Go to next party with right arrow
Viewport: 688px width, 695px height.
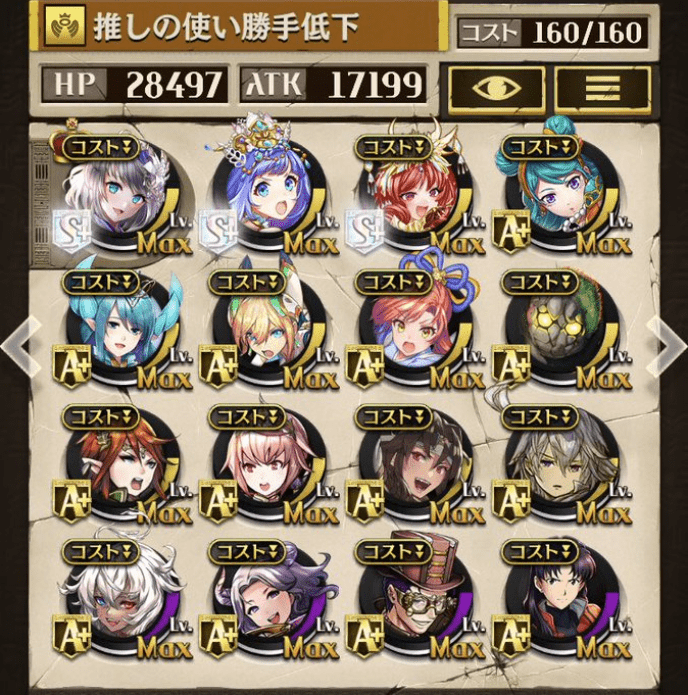click(x=666, y=344)
